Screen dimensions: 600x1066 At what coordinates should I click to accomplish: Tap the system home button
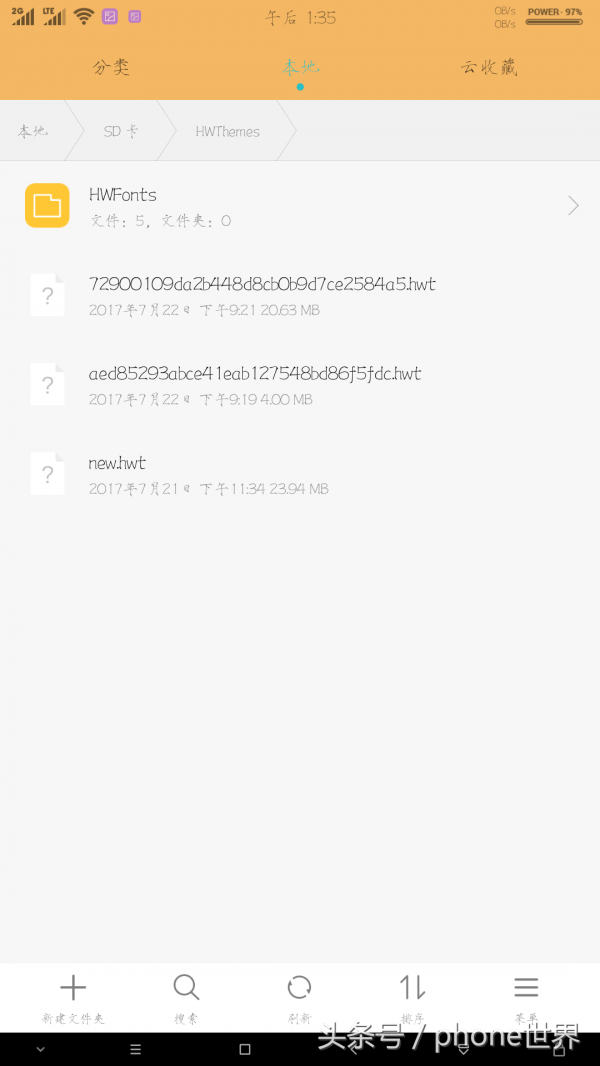pyautogui.click(x=245, y=1049)
